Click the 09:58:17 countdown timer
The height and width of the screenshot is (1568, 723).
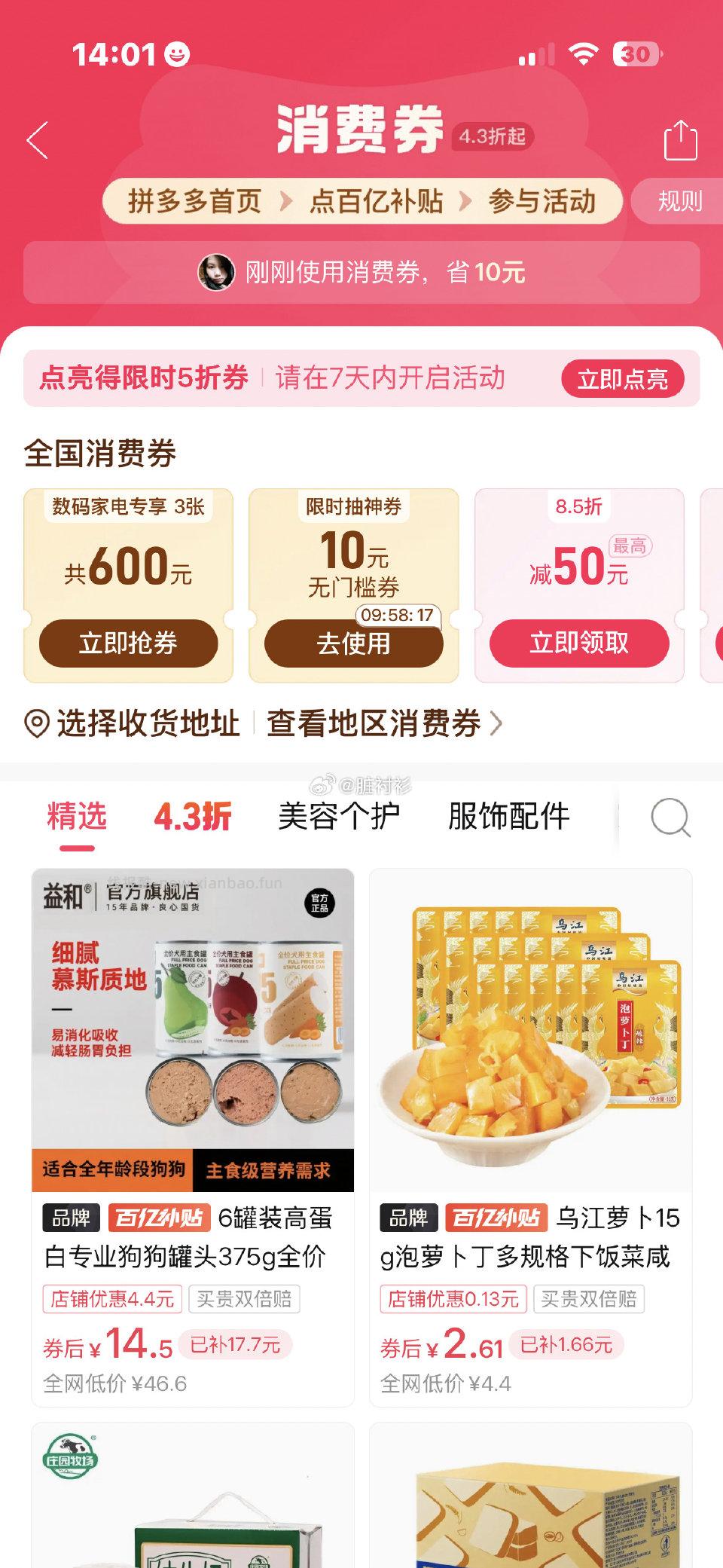(x=396, y=616)
